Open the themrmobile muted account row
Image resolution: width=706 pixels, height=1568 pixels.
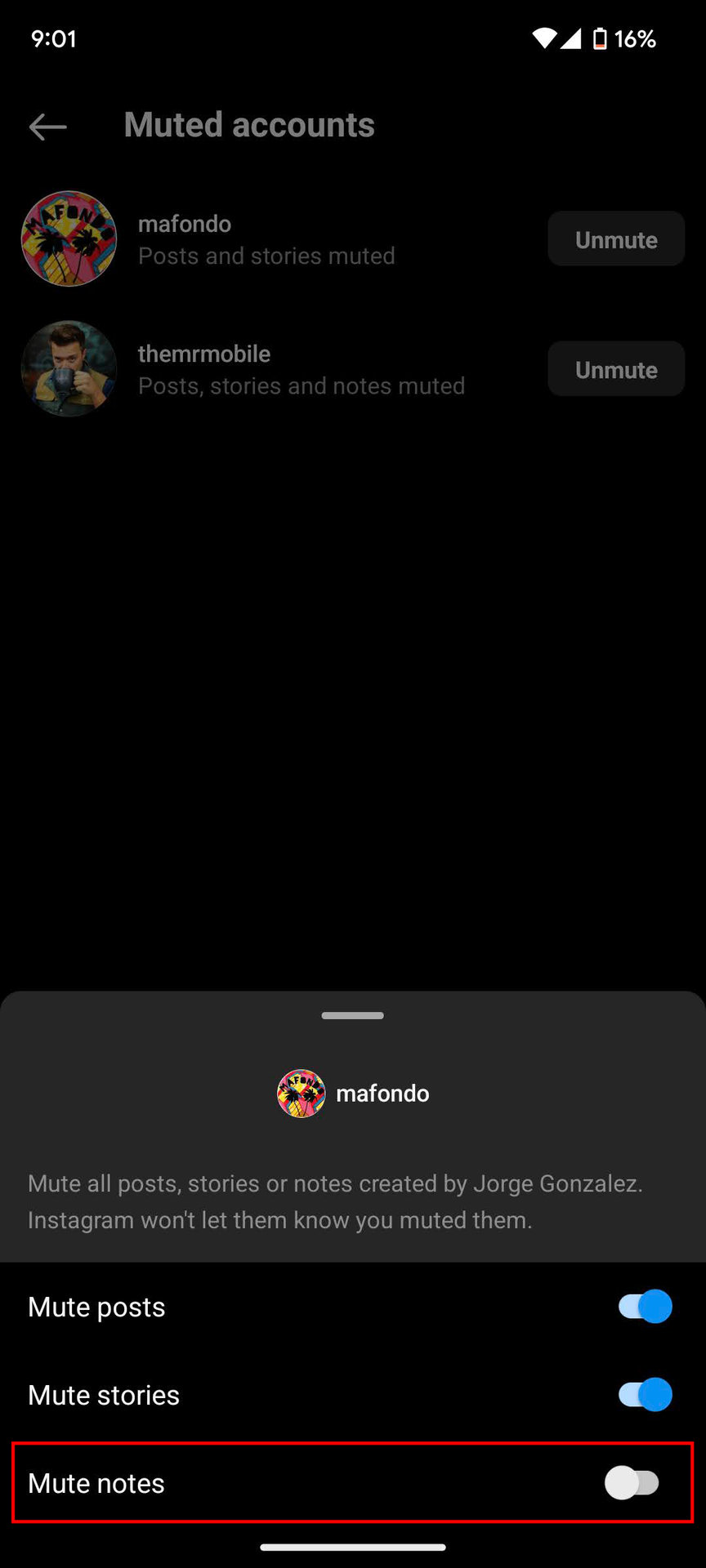[x=301, y=369]
